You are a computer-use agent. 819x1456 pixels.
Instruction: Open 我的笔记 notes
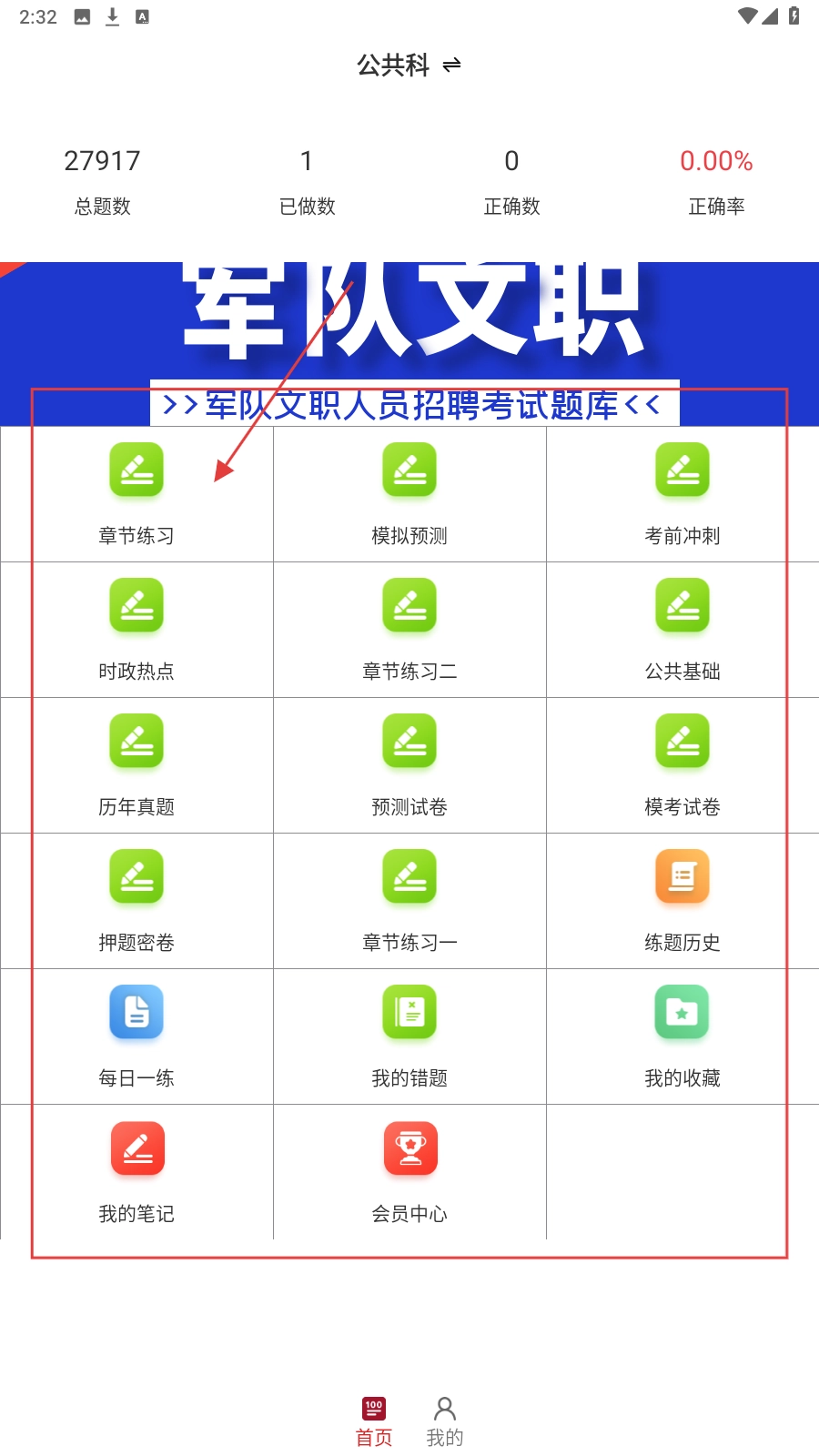pos(136,1171)
